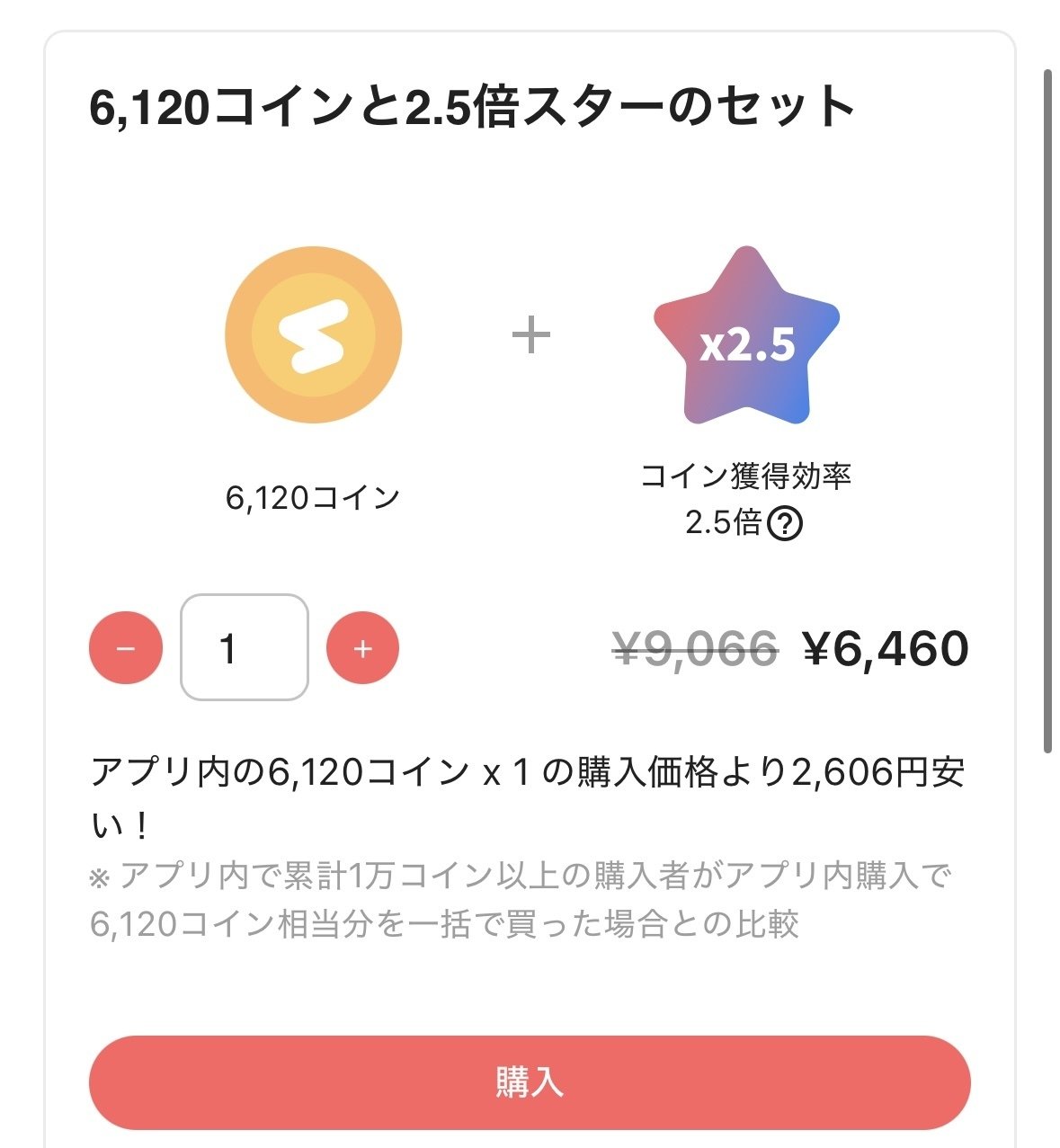This screenshot has width=1060, height=1148.
Task: Click the quantity field showing 1
Action: (x=244, y=646)
